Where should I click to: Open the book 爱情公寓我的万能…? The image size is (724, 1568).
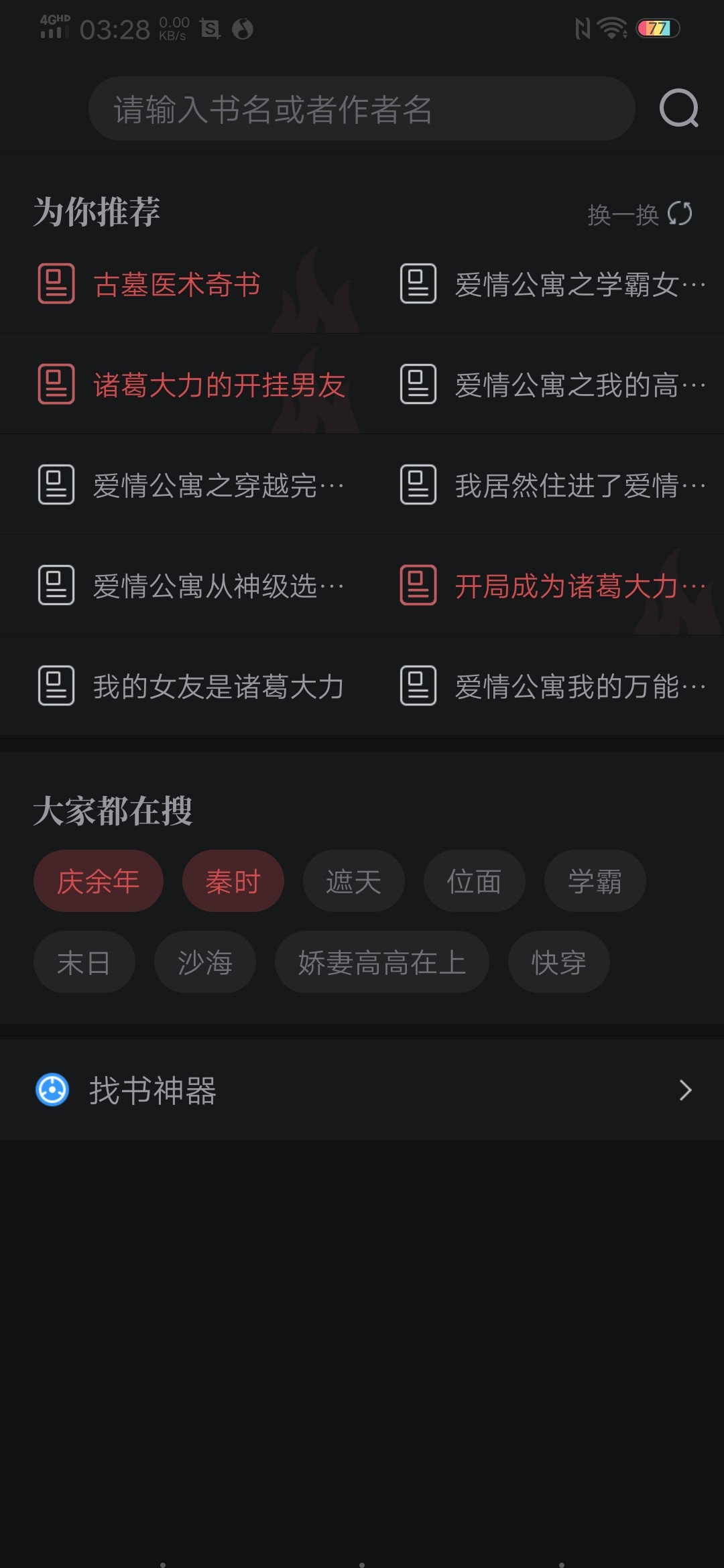(543, 686)
